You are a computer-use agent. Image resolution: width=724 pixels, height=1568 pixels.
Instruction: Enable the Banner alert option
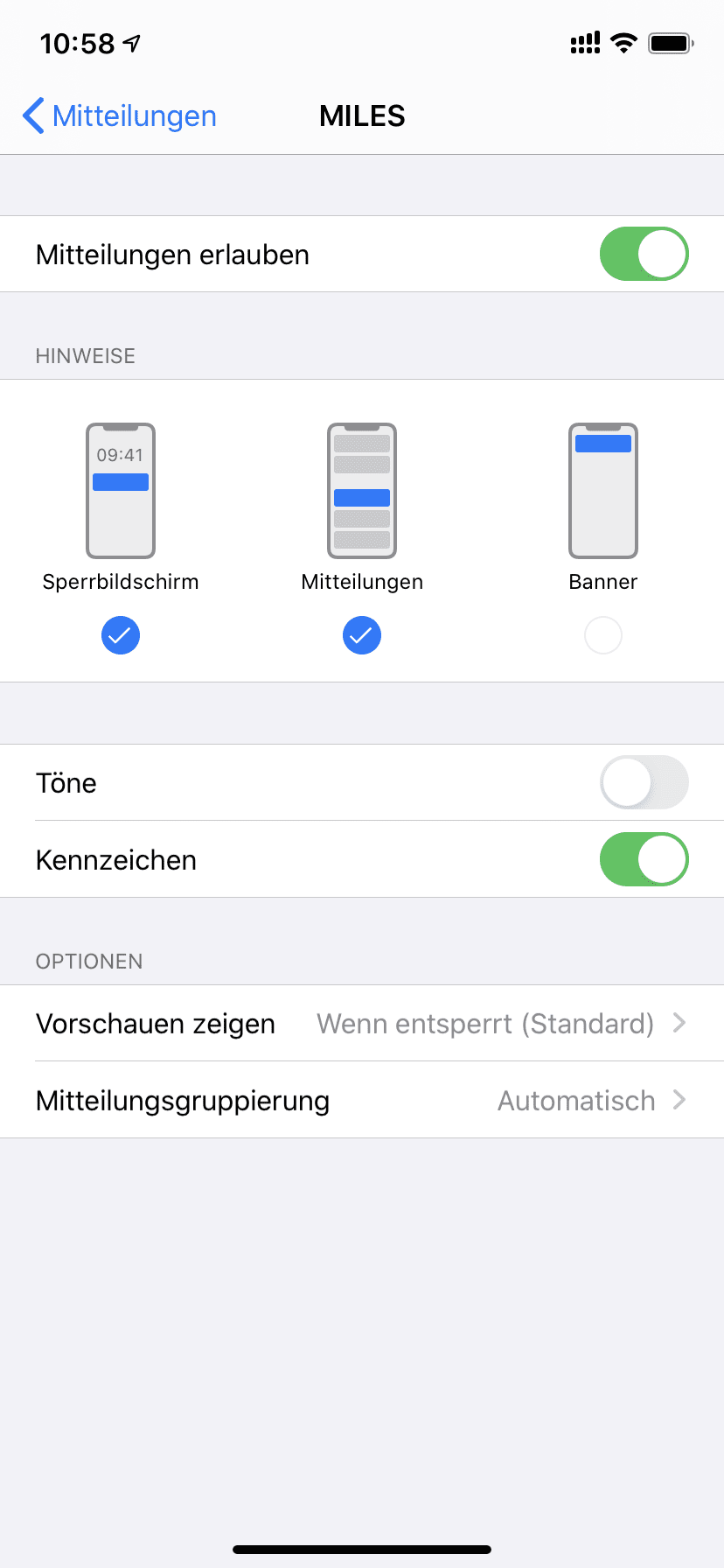[x=603, y=635]
